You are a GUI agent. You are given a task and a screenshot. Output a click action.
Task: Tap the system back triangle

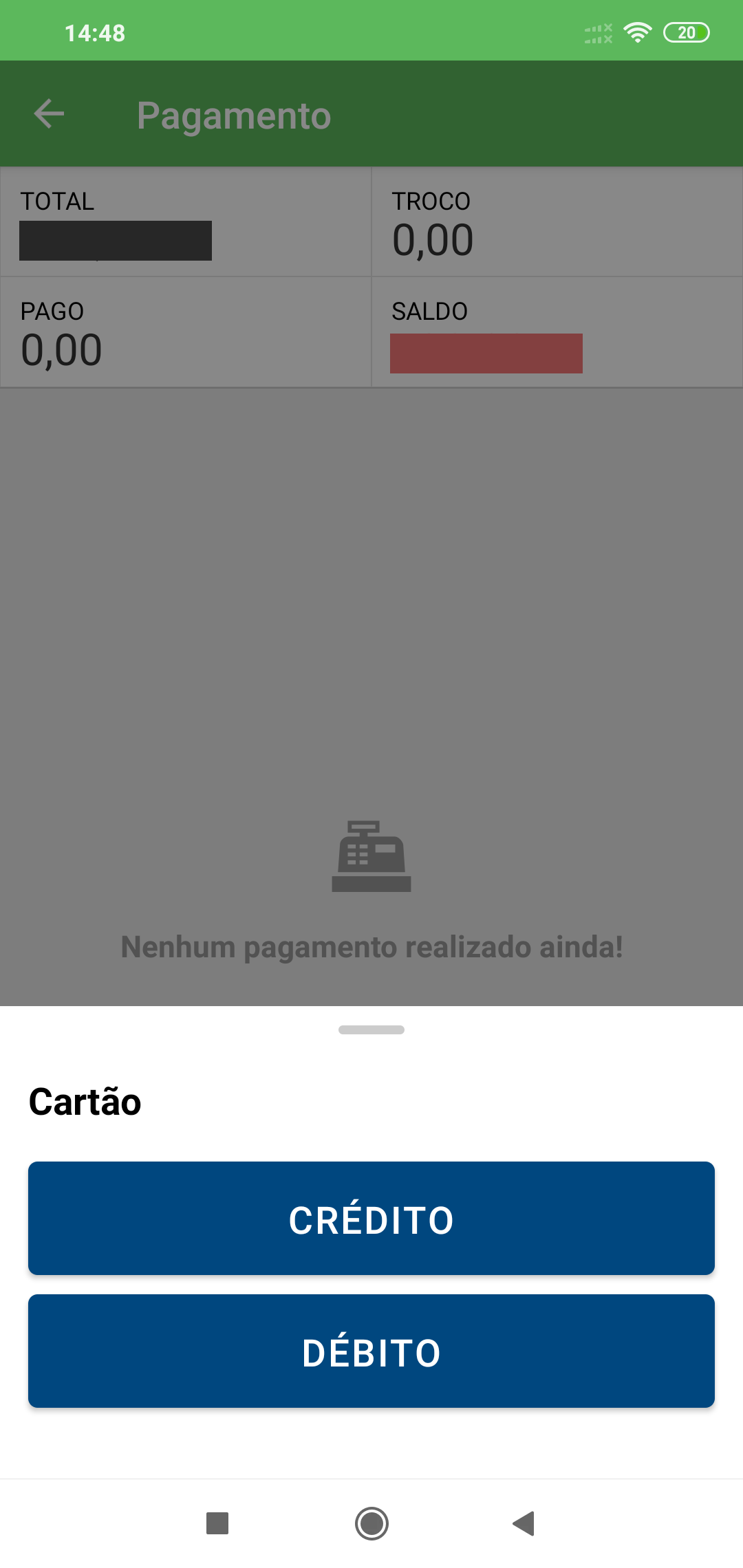point(524,1523)
